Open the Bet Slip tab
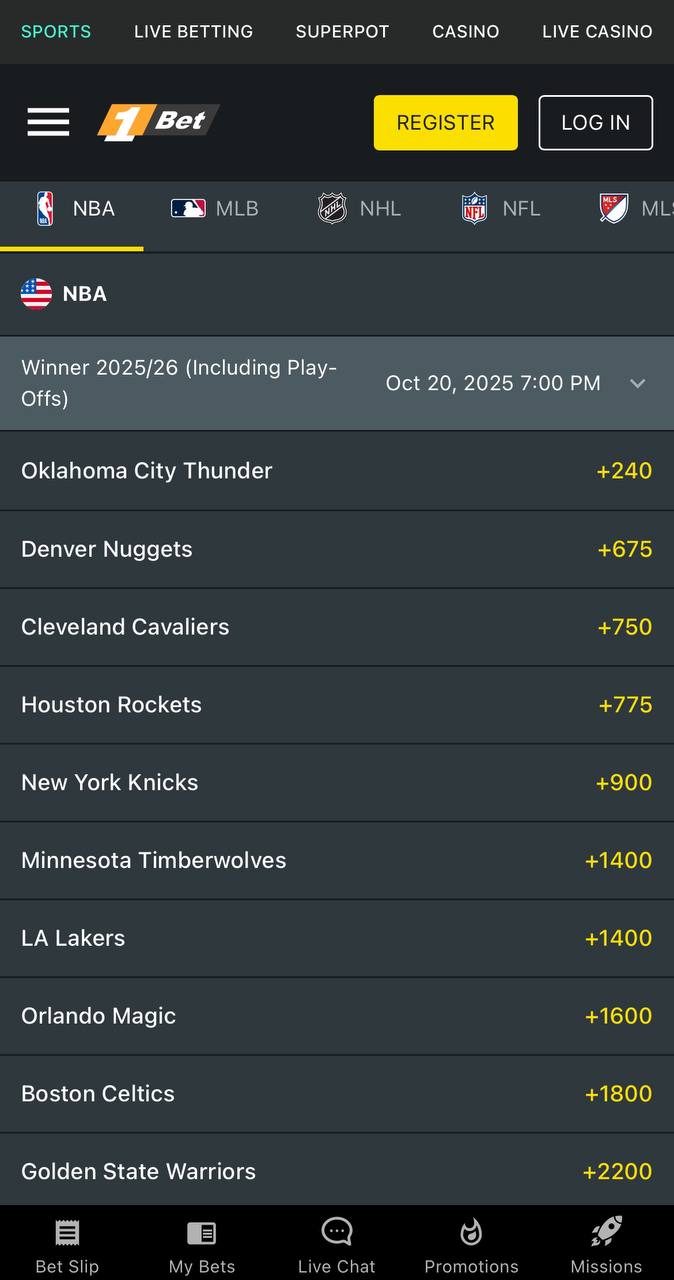674x1280 pixels. point(67,1246)
